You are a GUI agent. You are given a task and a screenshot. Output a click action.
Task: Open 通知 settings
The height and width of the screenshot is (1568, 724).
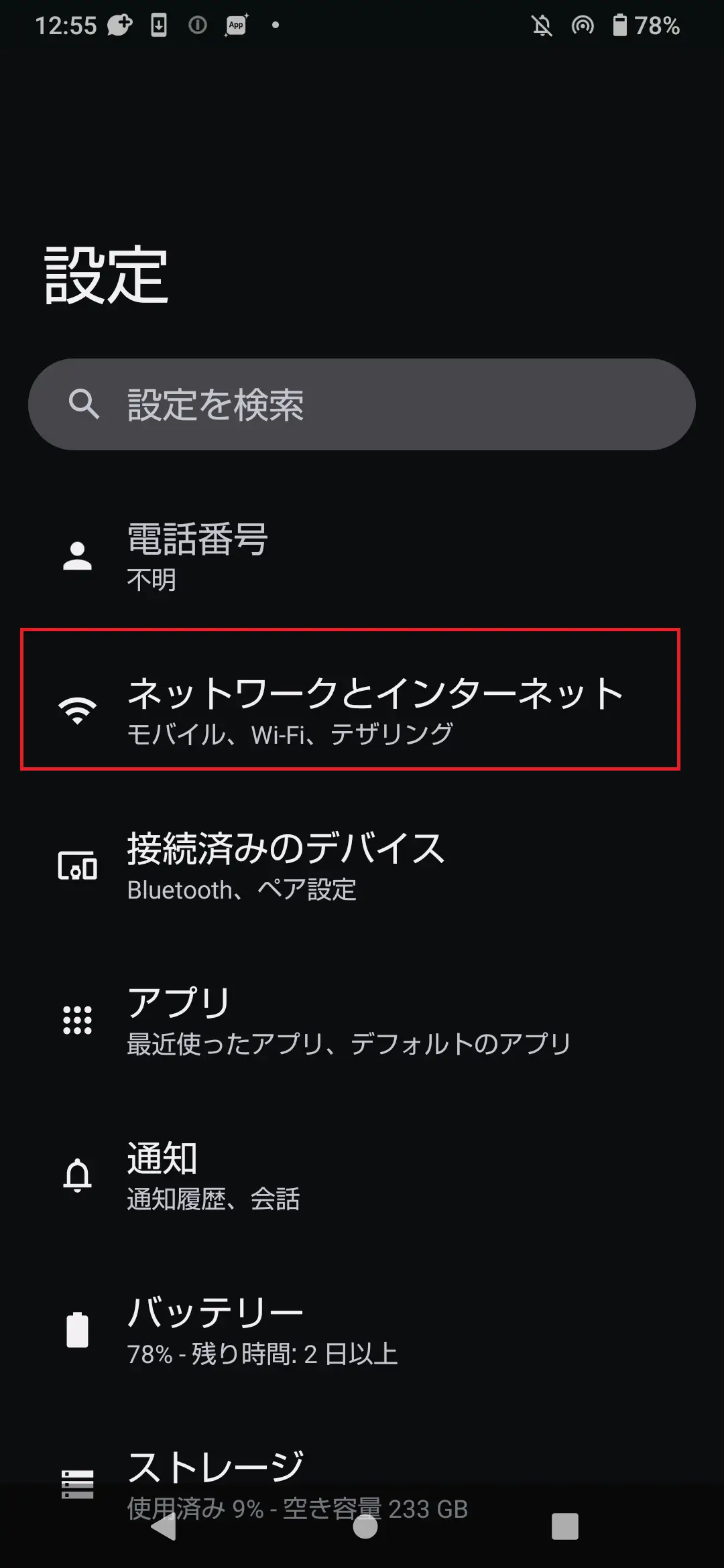pyautogui.click(x=362, y=1174)
